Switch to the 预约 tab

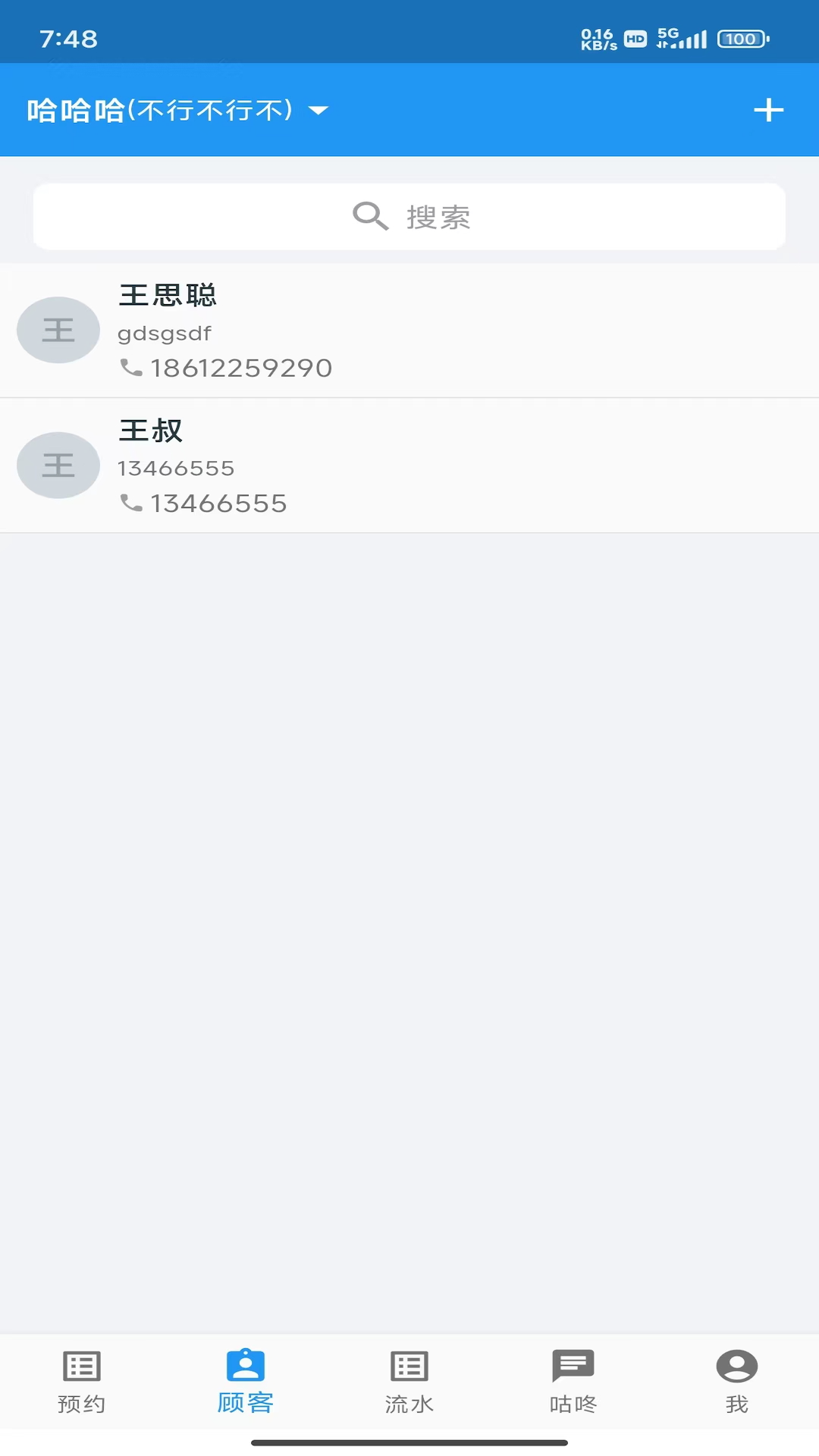(82, 1382)
